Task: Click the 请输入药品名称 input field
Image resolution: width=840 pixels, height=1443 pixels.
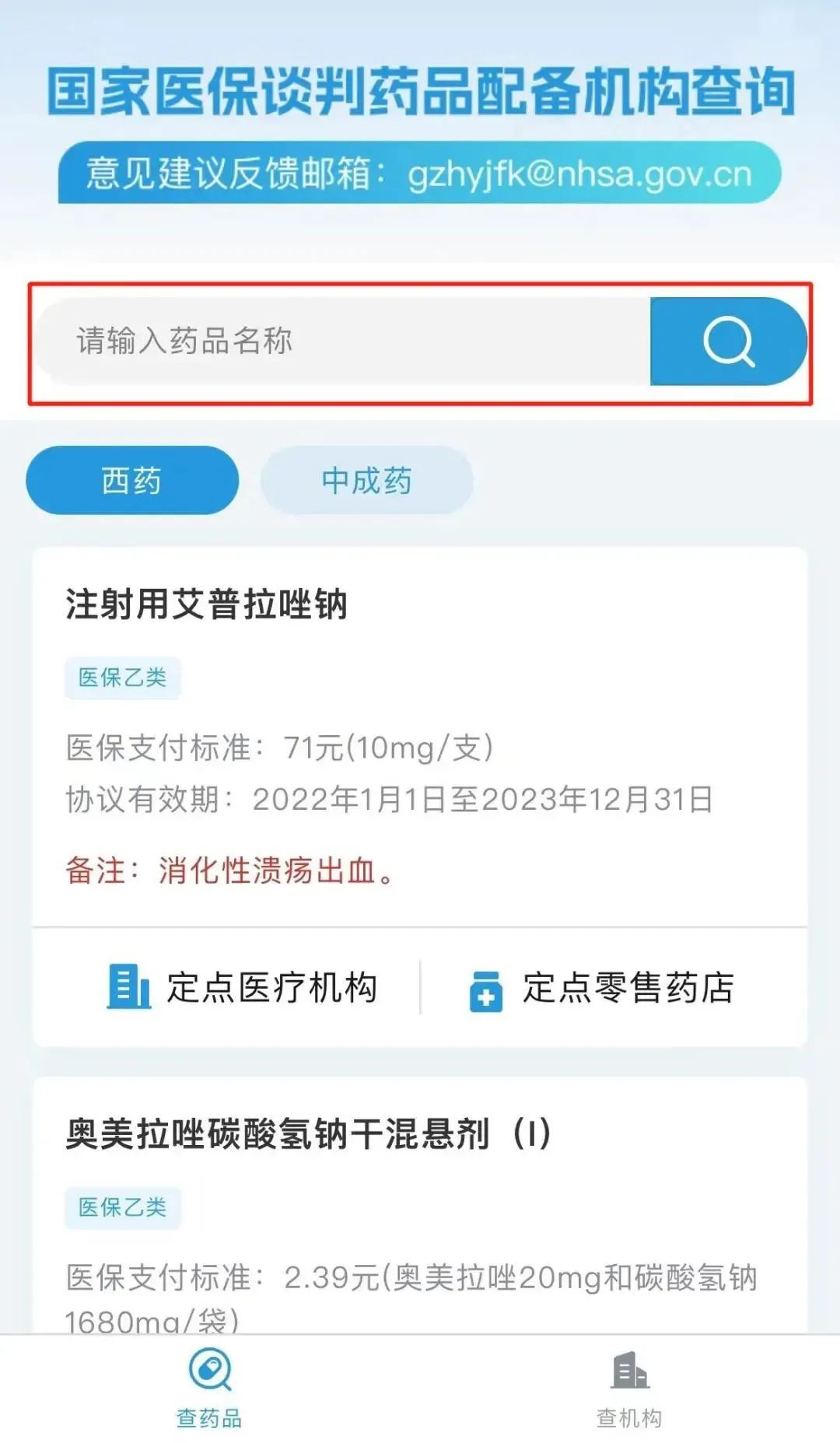Action: 311,340
